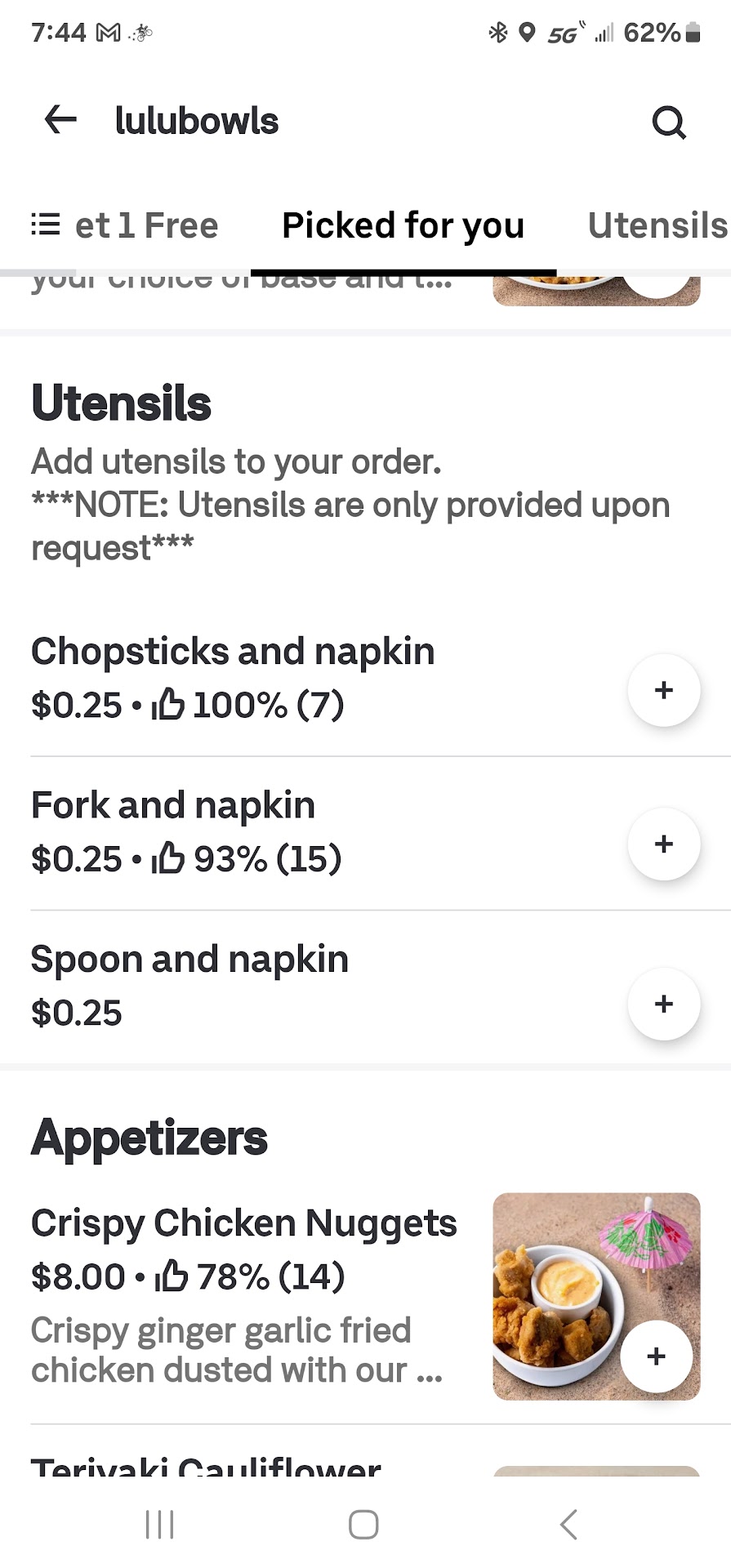Add Fork and napkin to order

(x=663, y=844)
